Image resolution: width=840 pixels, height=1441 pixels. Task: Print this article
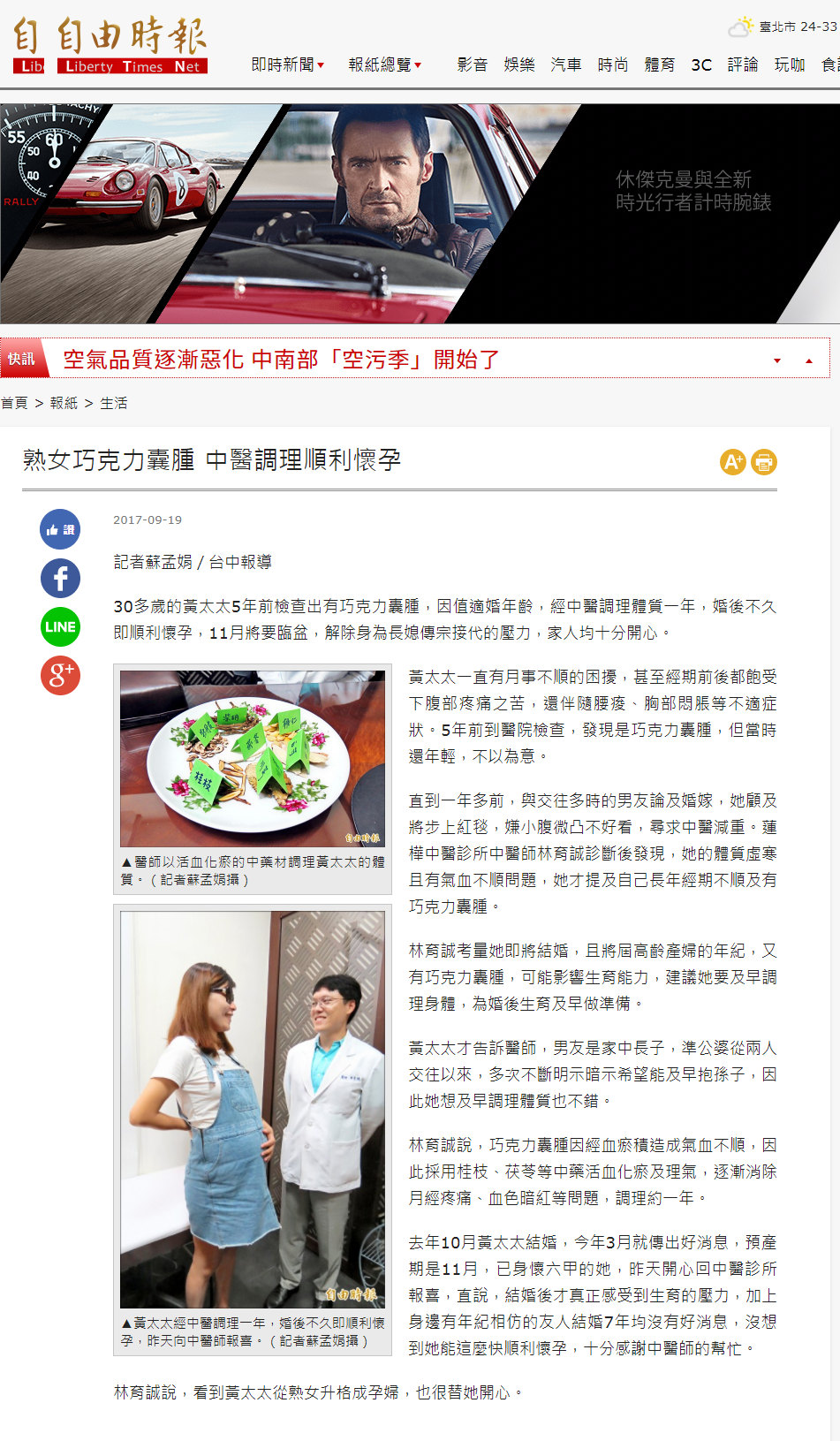click(764, 461)
